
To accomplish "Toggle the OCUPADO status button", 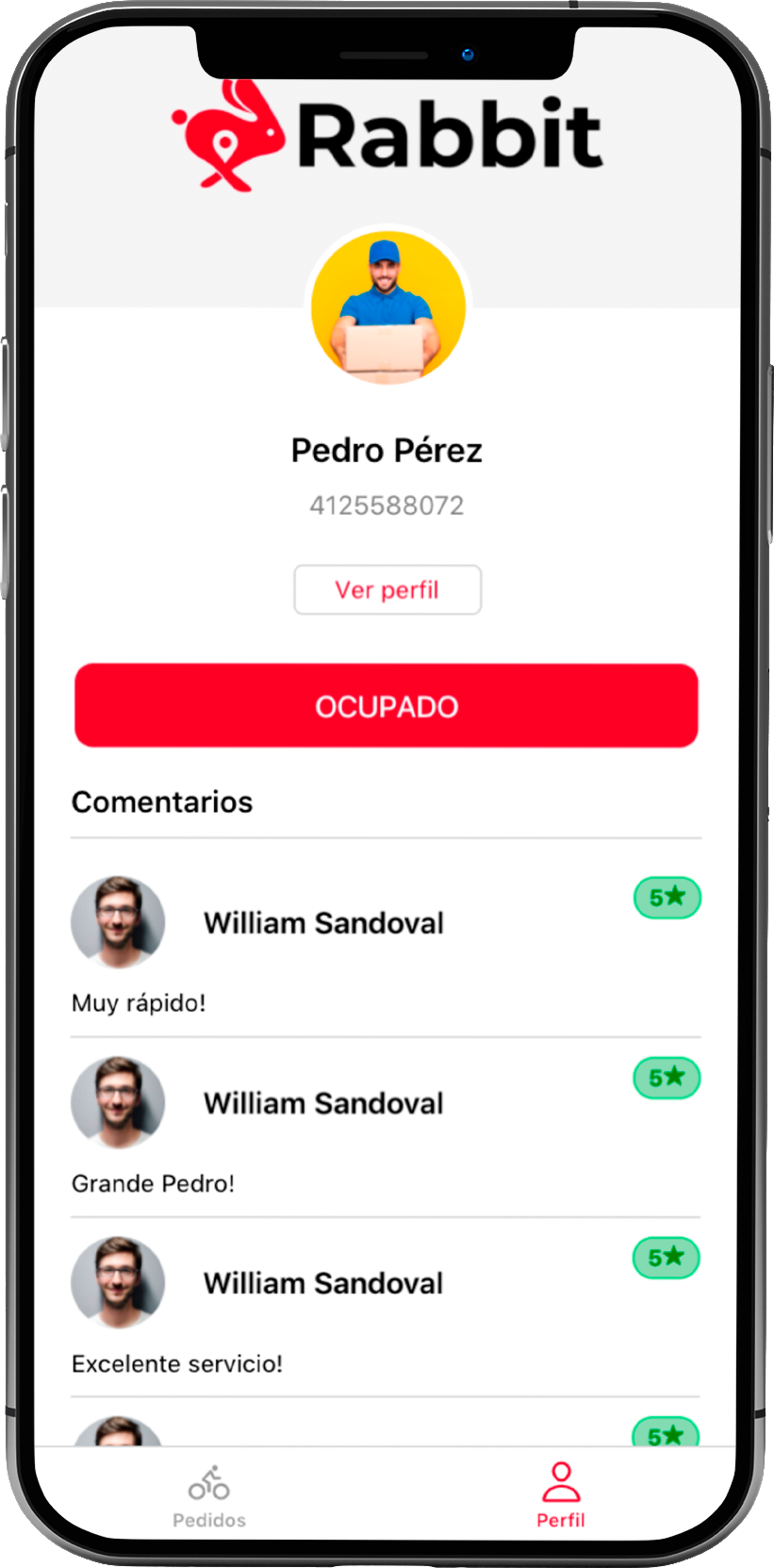I will [387, 706].
